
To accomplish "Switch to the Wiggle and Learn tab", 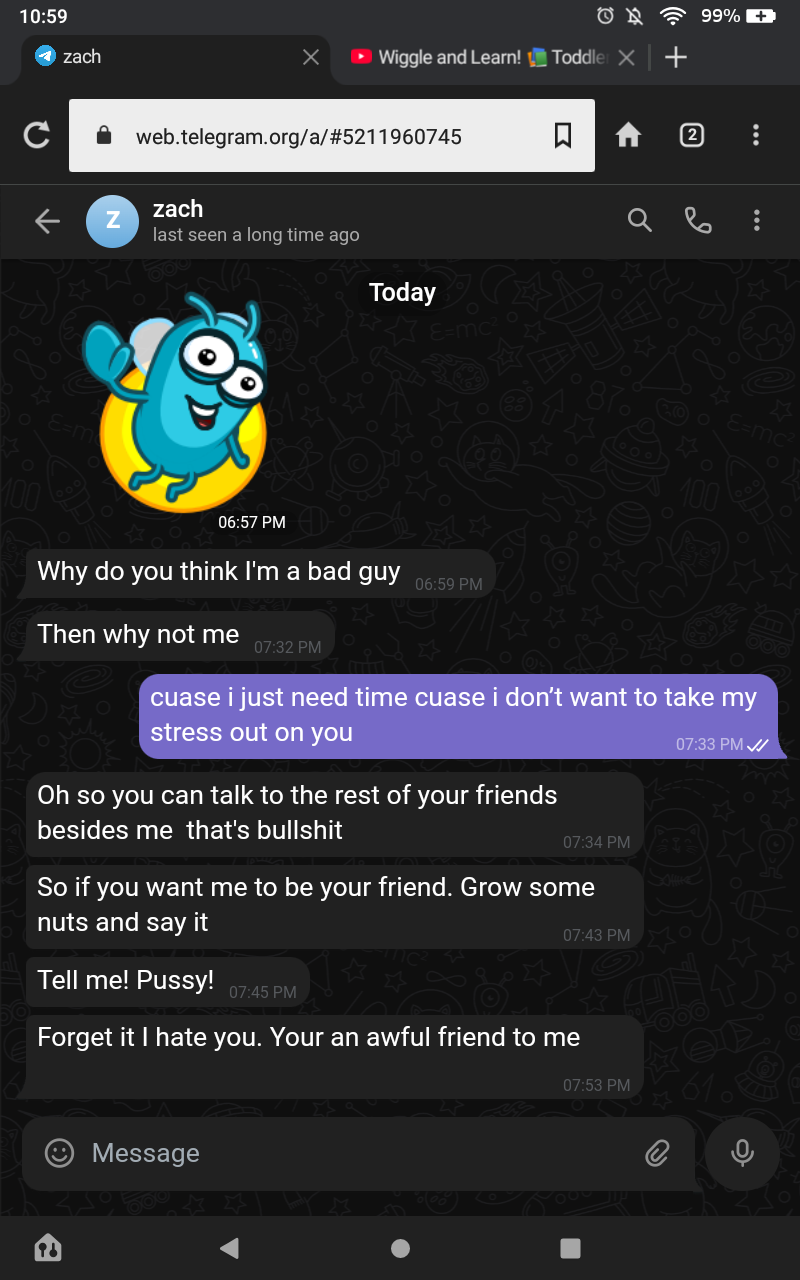I will pyautogui.click(x=480, y=57).
